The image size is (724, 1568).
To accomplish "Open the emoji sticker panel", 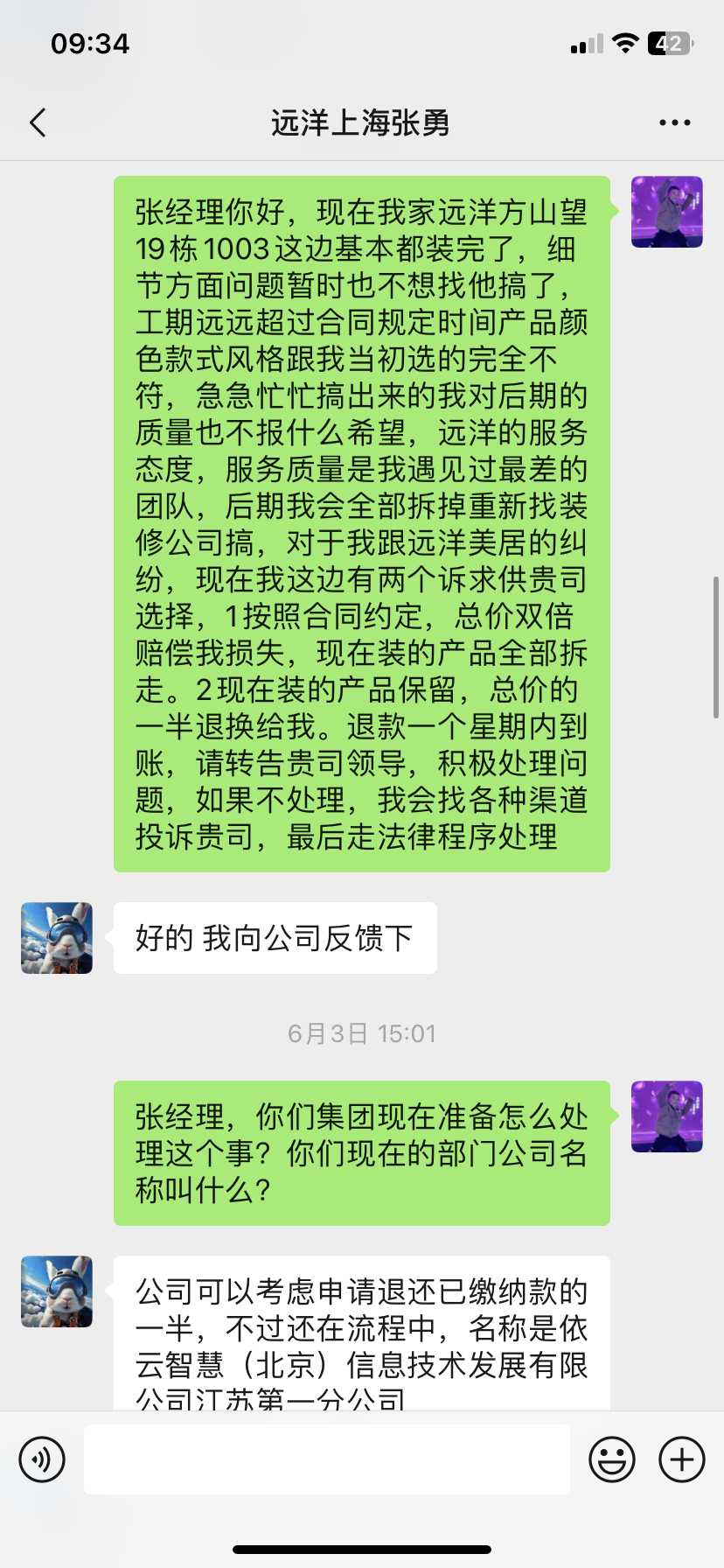I will pos(612,1459).
